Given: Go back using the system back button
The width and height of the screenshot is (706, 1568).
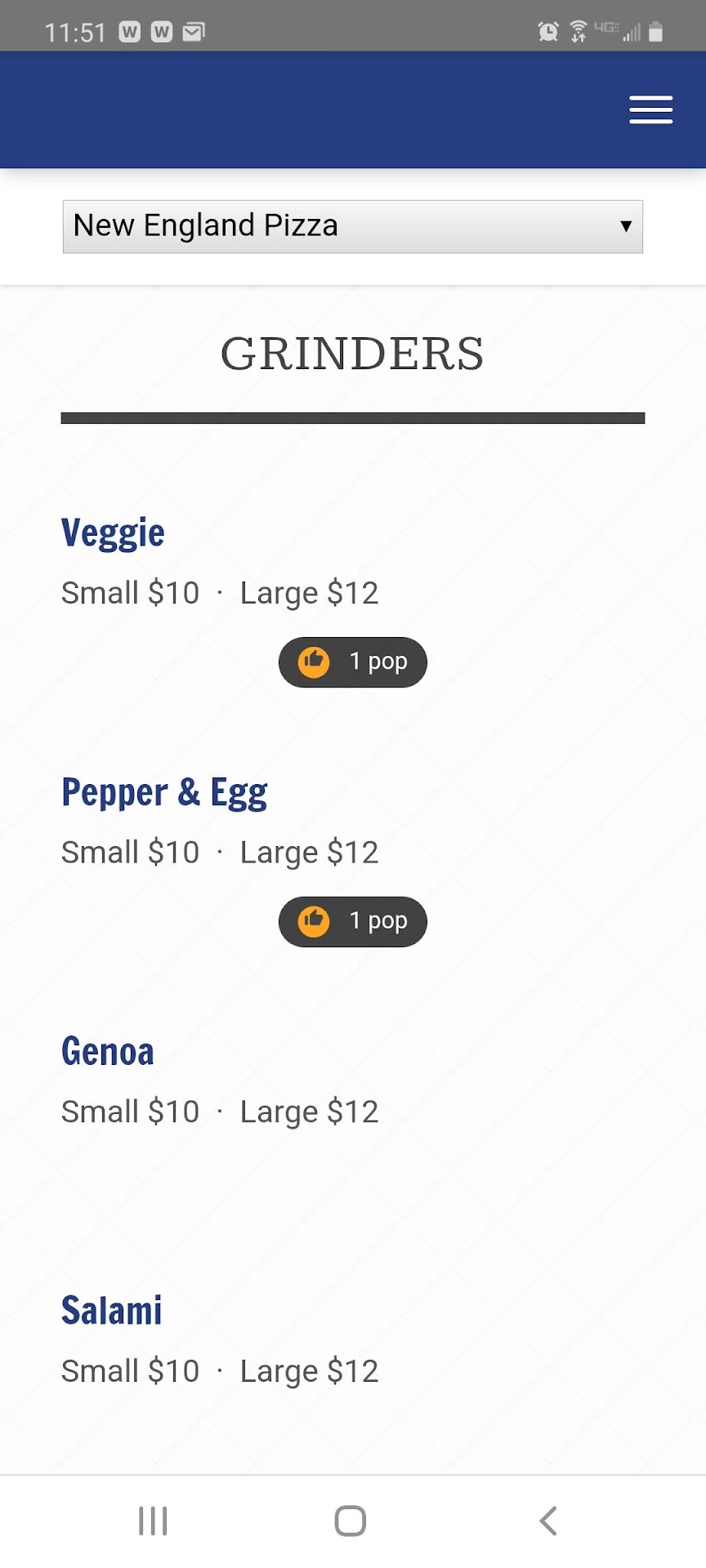Looking at the screenshot, I should 548,1521.
